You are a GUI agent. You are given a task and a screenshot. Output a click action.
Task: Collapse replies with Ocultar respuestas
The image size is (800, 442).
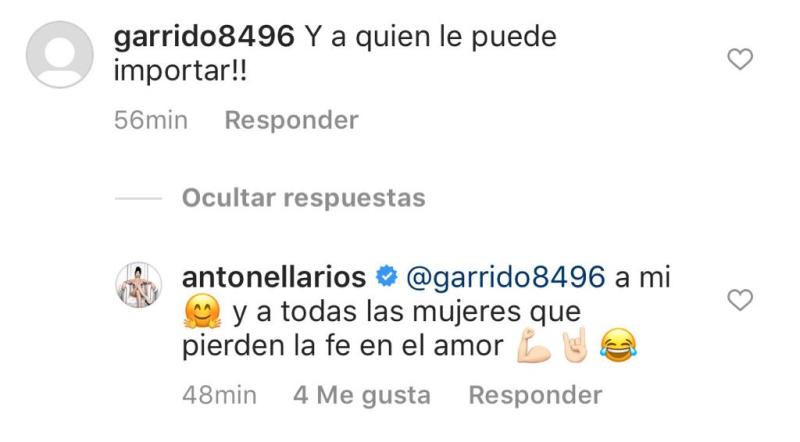[303, 197]
